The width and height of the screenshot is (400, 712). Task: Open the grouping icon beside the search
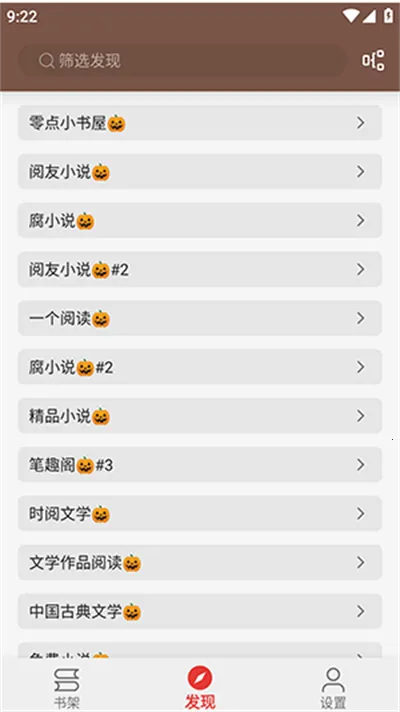click(373, 60)
